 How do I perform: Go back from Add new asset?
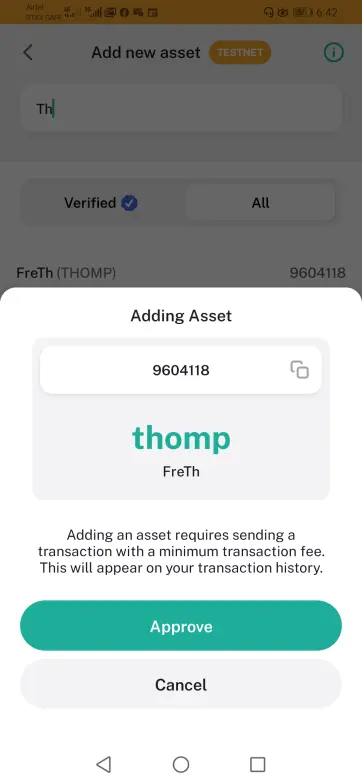[28, 52]
